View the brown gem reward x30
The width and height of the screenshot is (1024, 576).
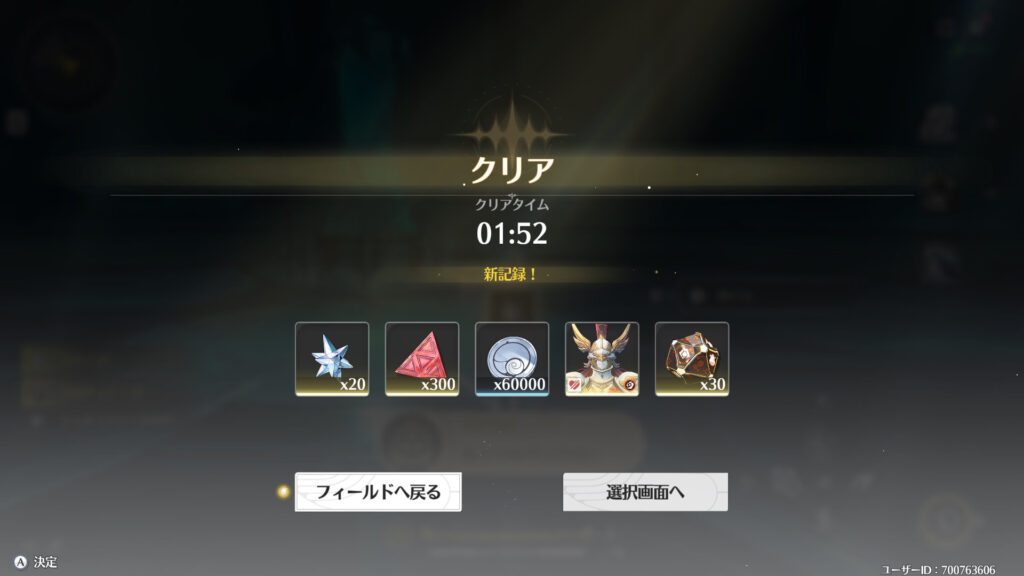point(692,359)
